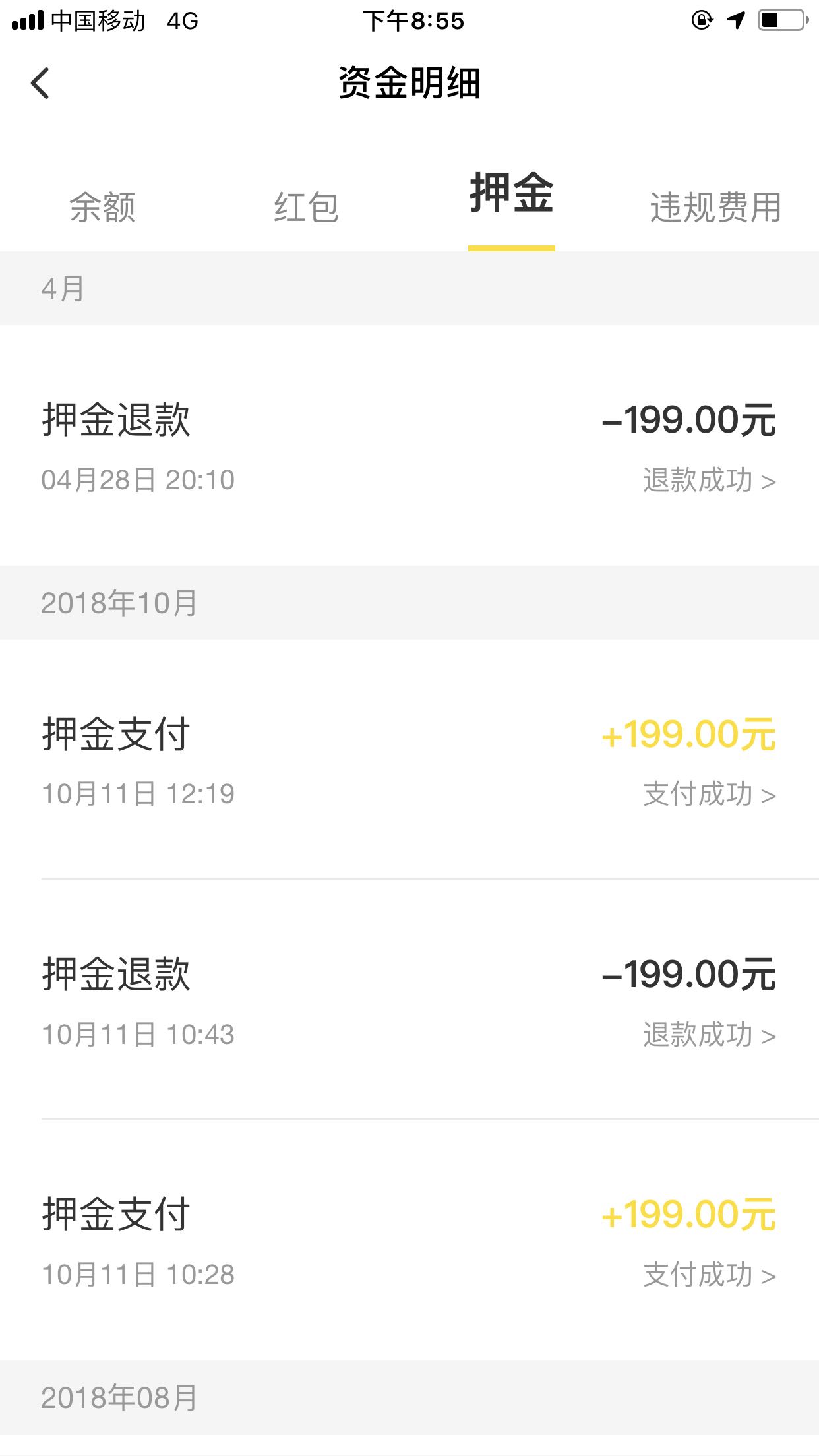This screenshot has height=1456, width=819.
Task: Open 押金退款 record from 04月28日 20:10
Action: [x=409, y=446]
